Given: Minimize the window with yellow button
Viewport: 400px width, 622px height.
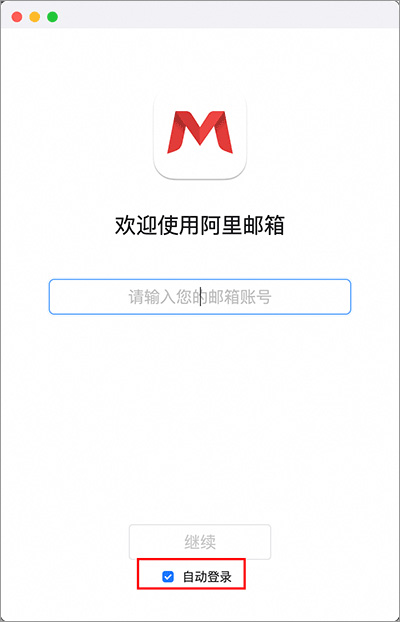Looking at the screenshot, I should (x=35, y=17).
